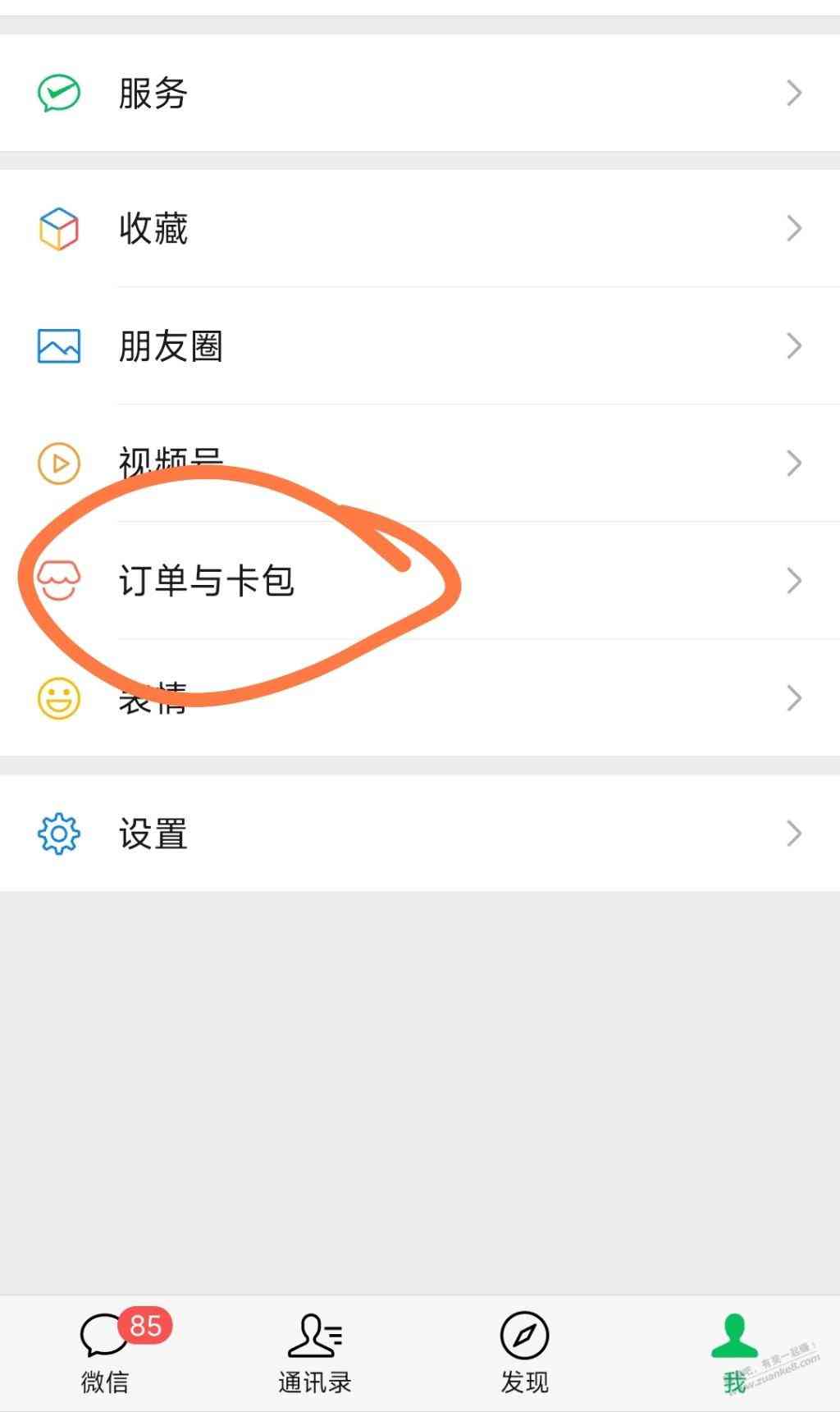Switch to the 发现 discover tab
This screenshot has width=840, height=1412.
click(525, 1354)
